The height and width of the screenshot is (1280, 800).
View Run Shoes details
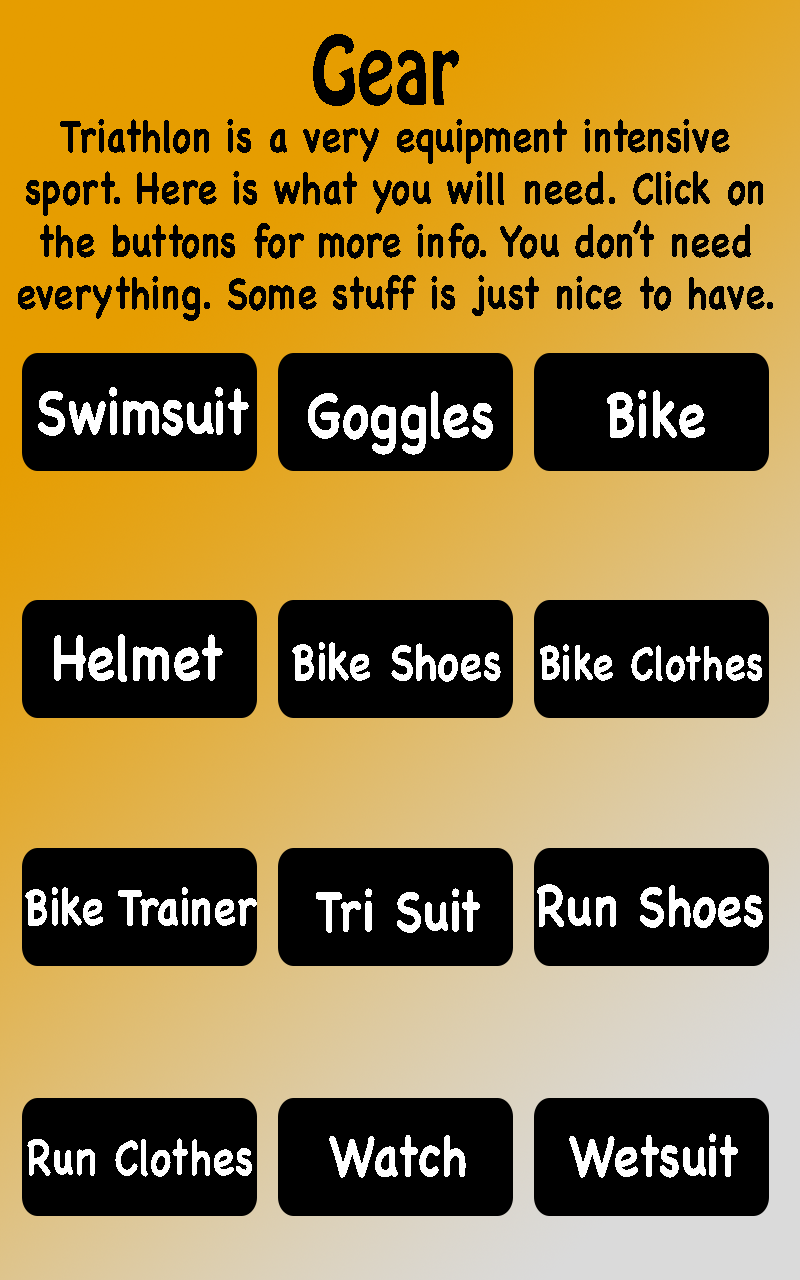pos(651,907)
